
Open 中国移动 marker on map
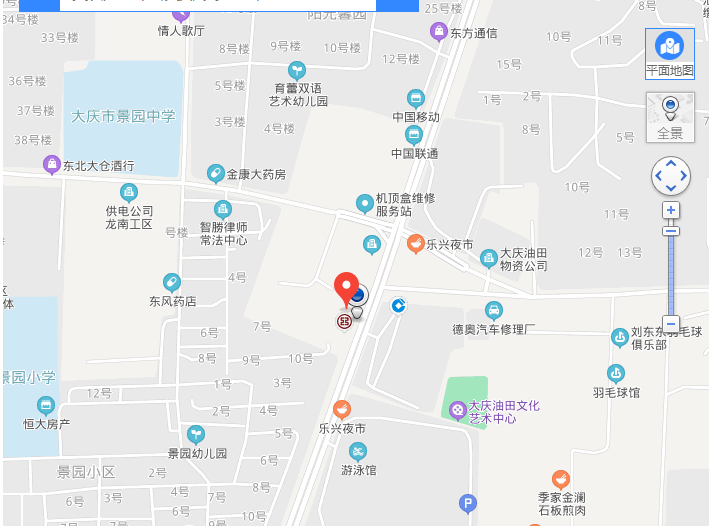415,98
